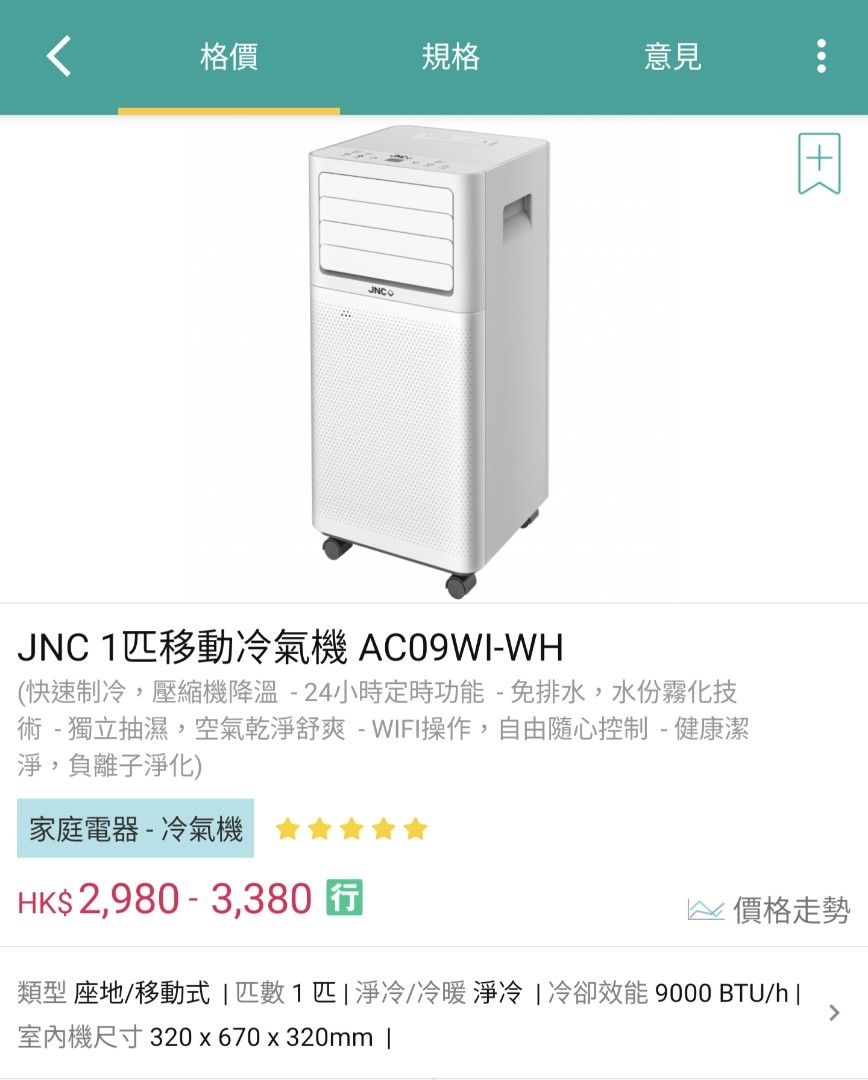Viewport: 868px width, 1080px height.
Task: Open the 家庭電器 - 冷氣機 category
Action: click(x=136, y=829)
